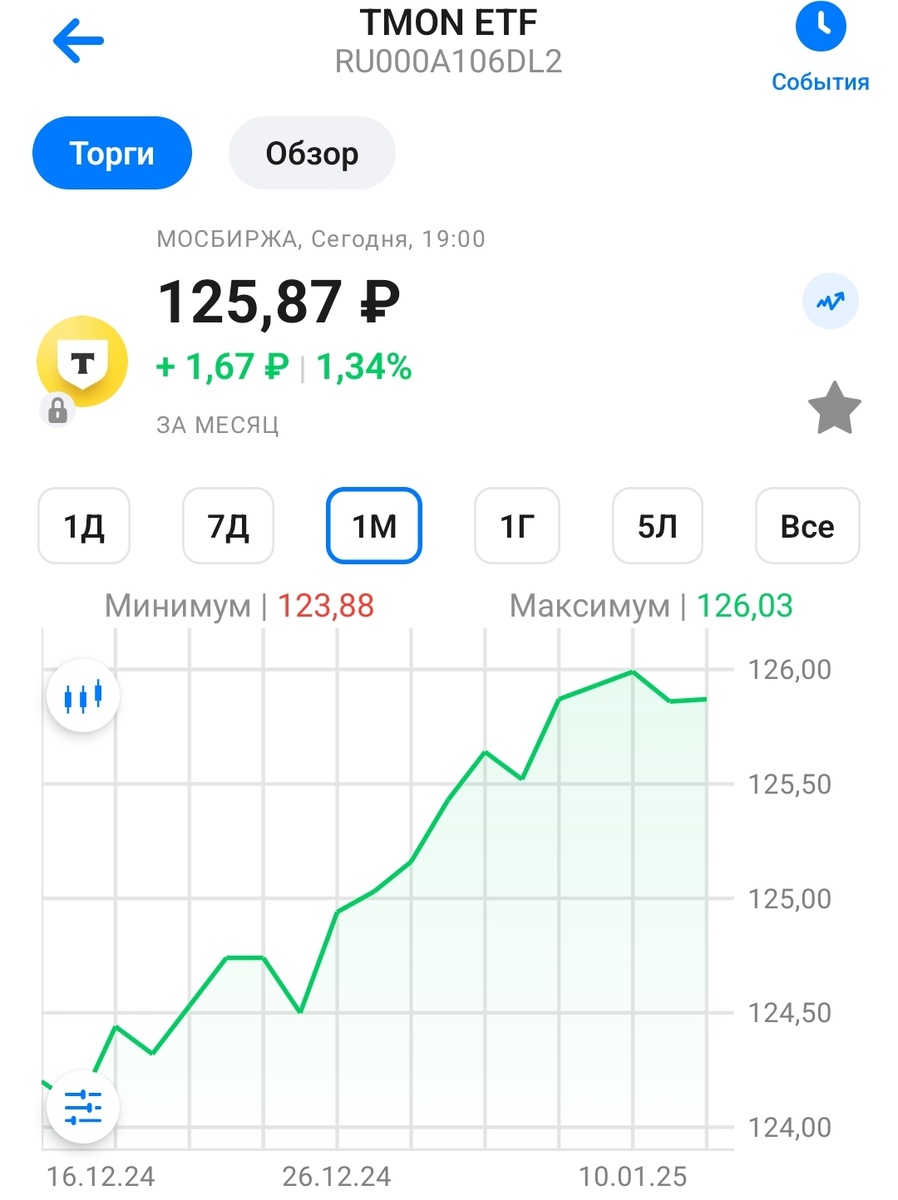This screenshot has width=898, height=1200.
Task: Open the 1М monthly period selector
Action: [x=373, y=526]
